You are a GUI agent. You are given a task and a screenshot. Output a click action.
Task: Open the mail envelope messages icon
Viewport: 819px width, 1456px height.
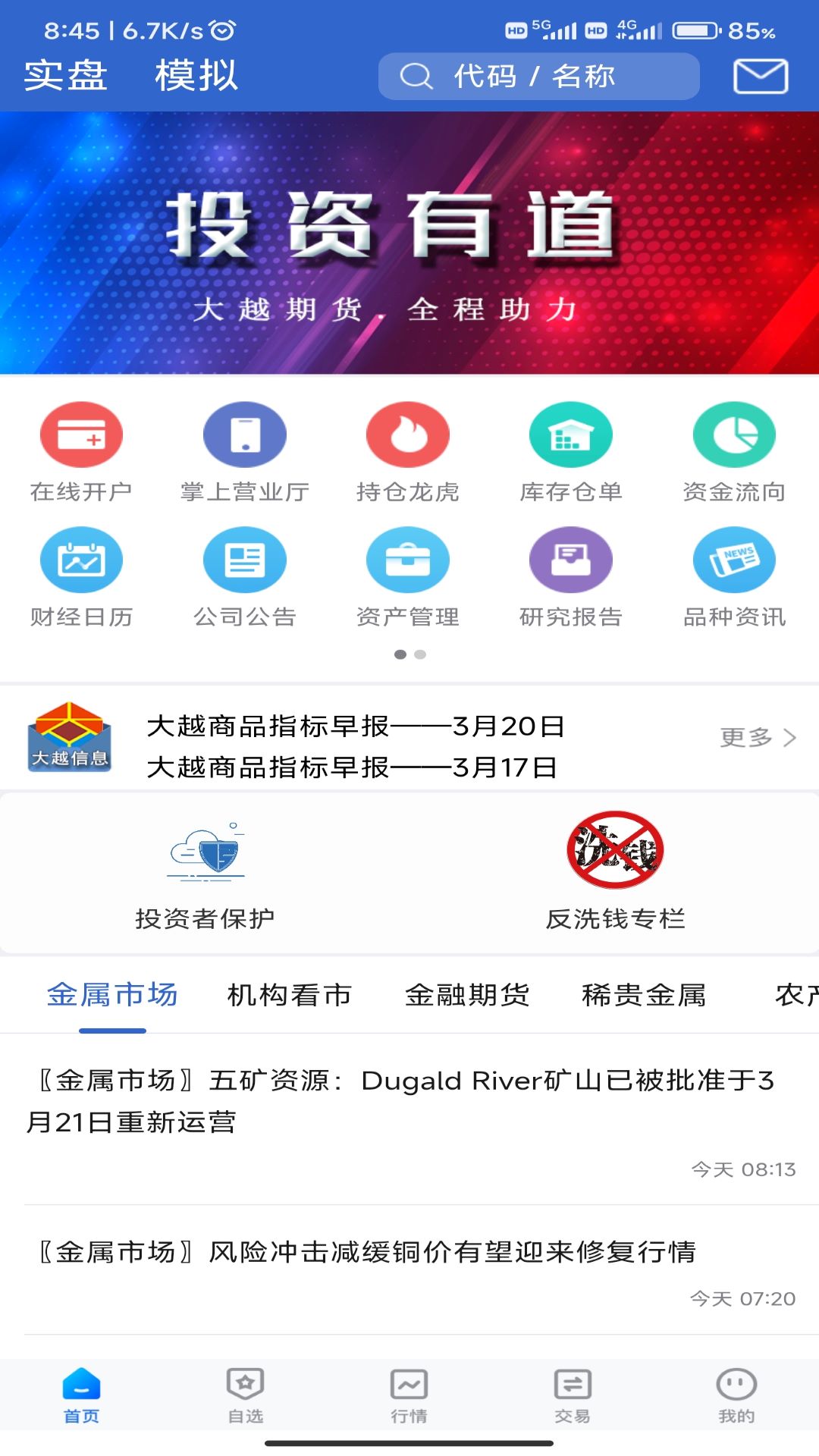[x=761, y=77]
